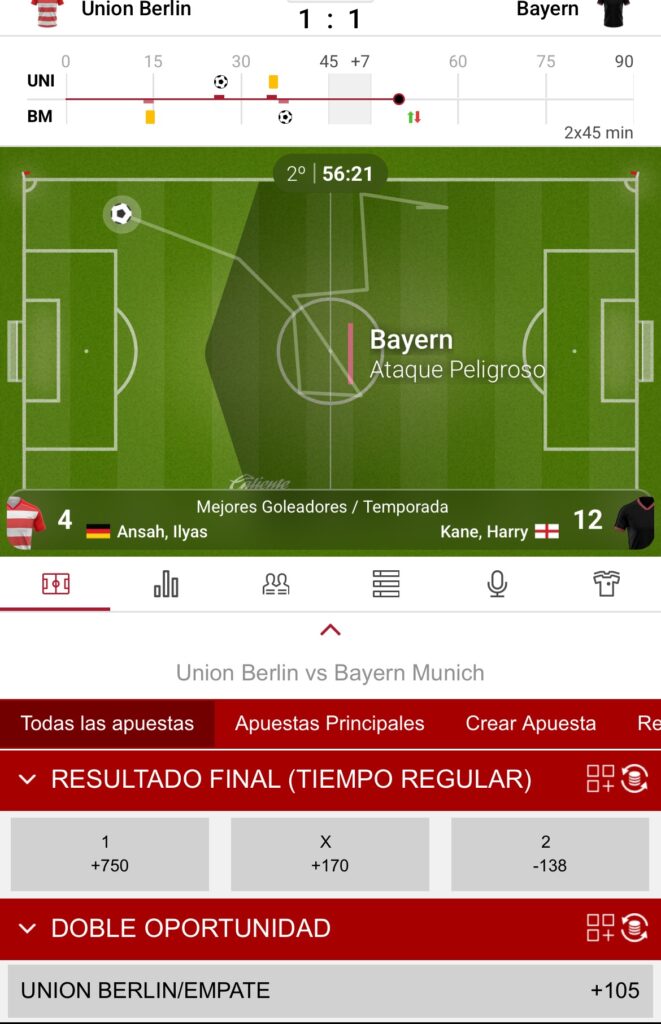Open the head-to-head teams tab

pos(276,584)
